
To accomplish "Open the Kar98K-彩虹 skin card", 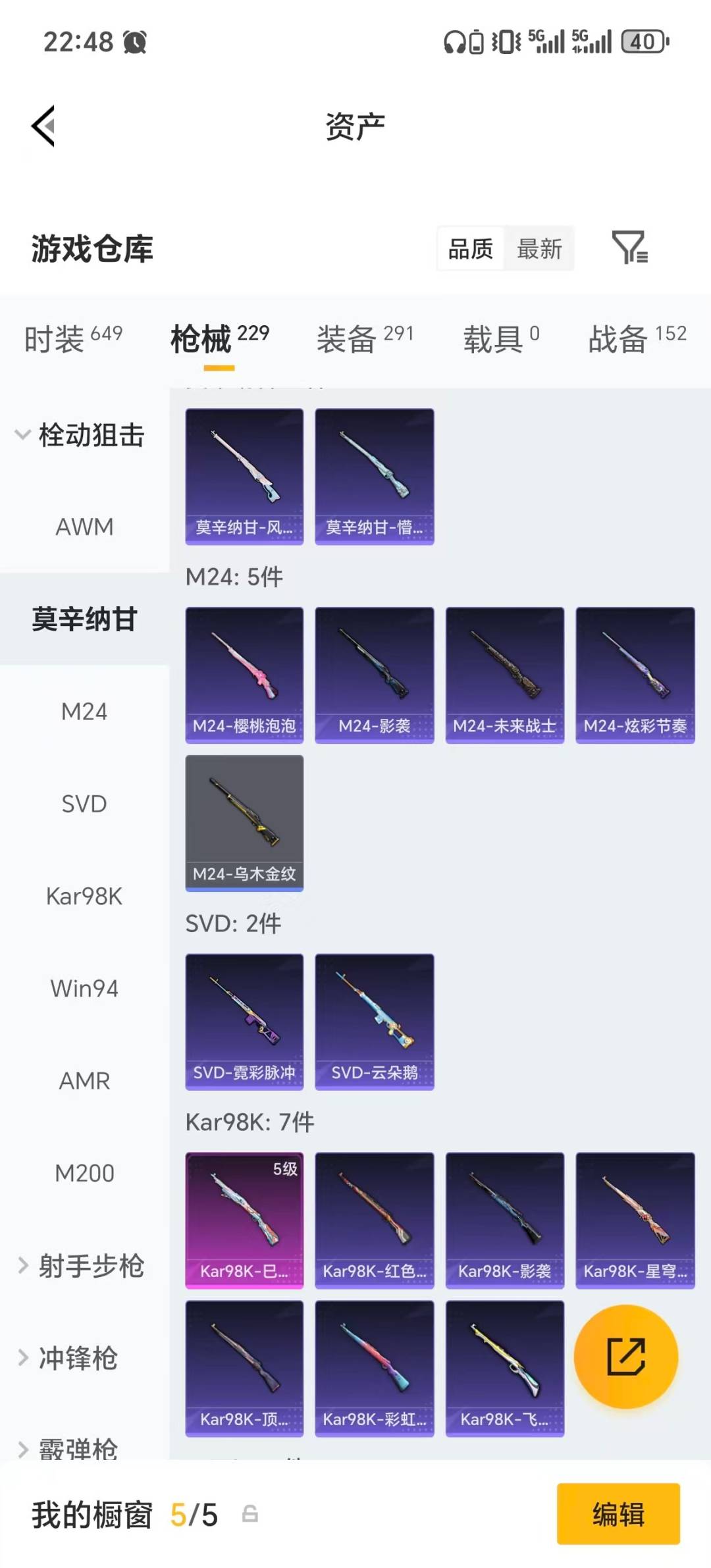I will coord(374,1369).
